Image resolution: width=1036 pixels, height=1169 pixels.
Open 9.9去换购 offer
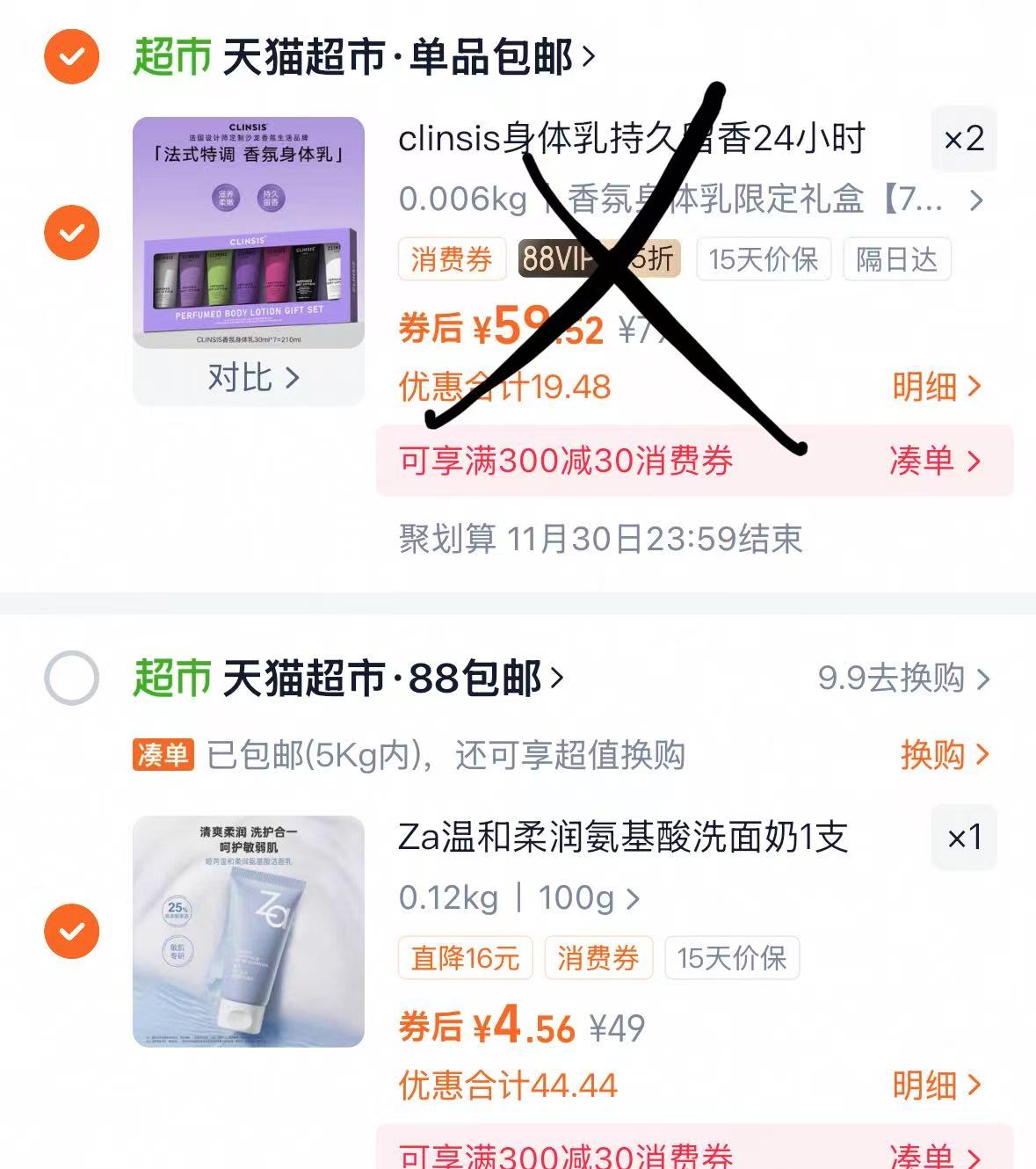point(903,679)
